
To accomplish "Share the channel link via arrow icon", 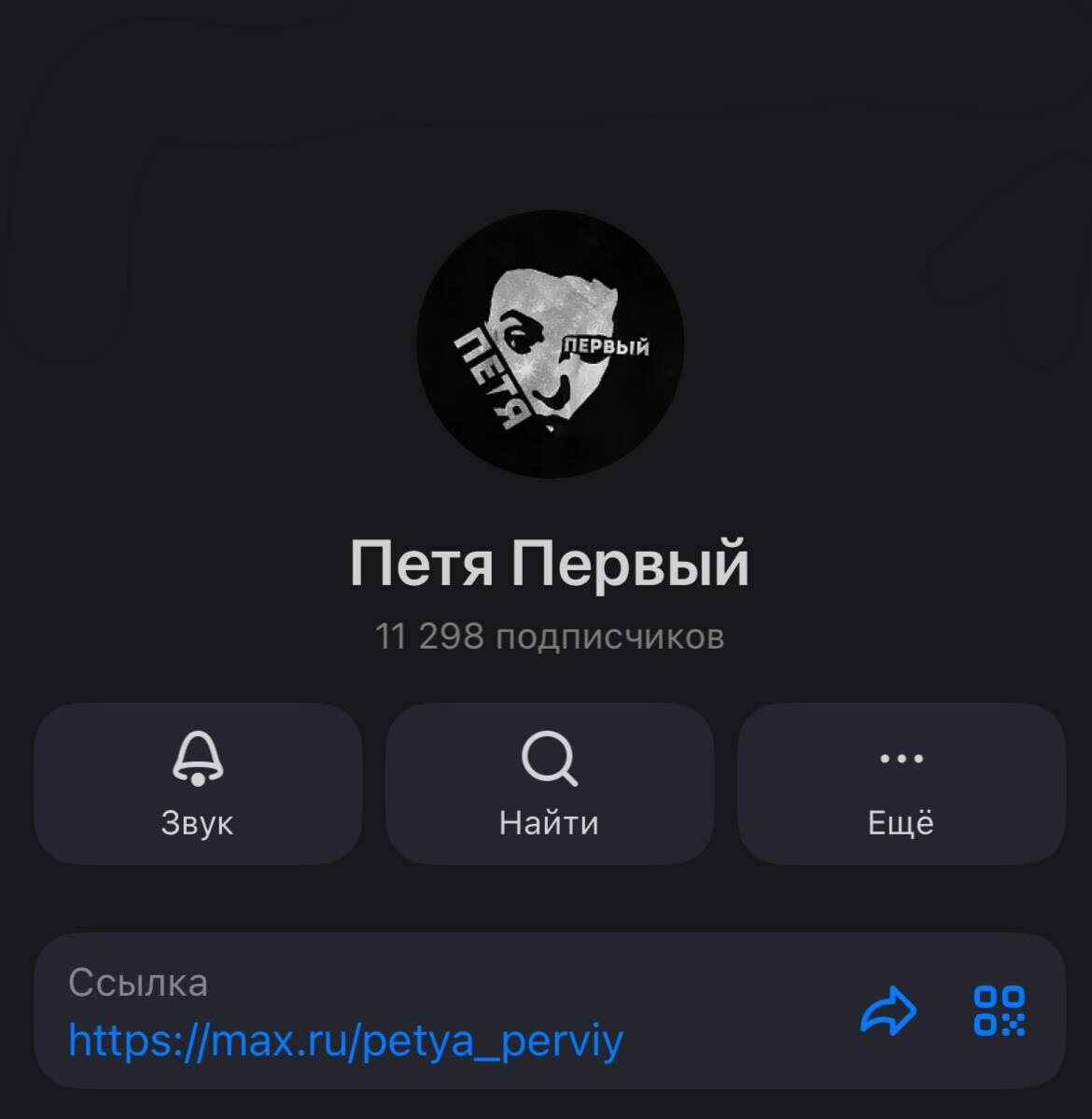I will pyautogui.click(x=888, y=1011).
